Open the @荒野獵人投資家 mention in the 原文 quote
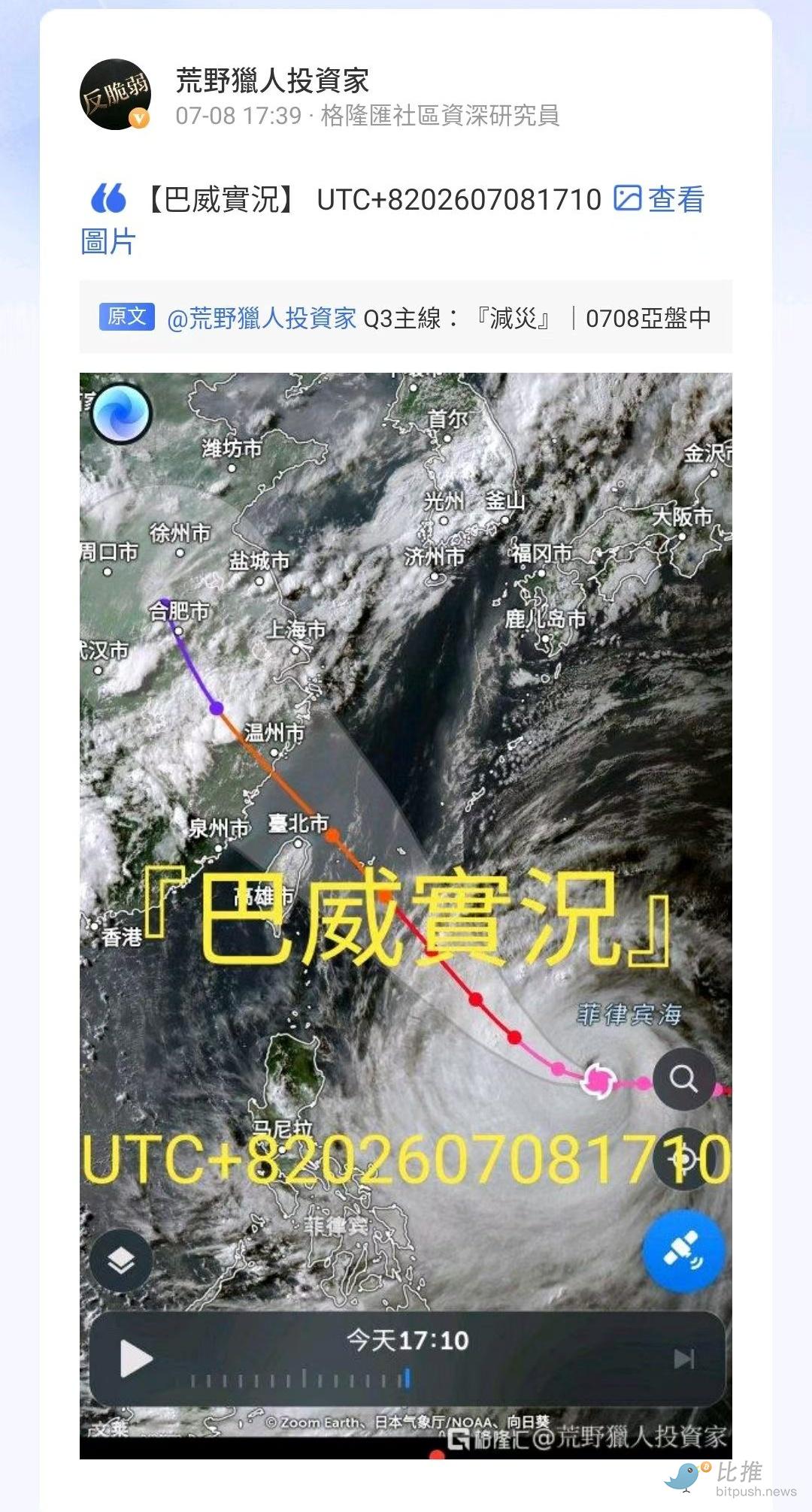The width and height of the screenshot is (812, 1512). [262, 318]
